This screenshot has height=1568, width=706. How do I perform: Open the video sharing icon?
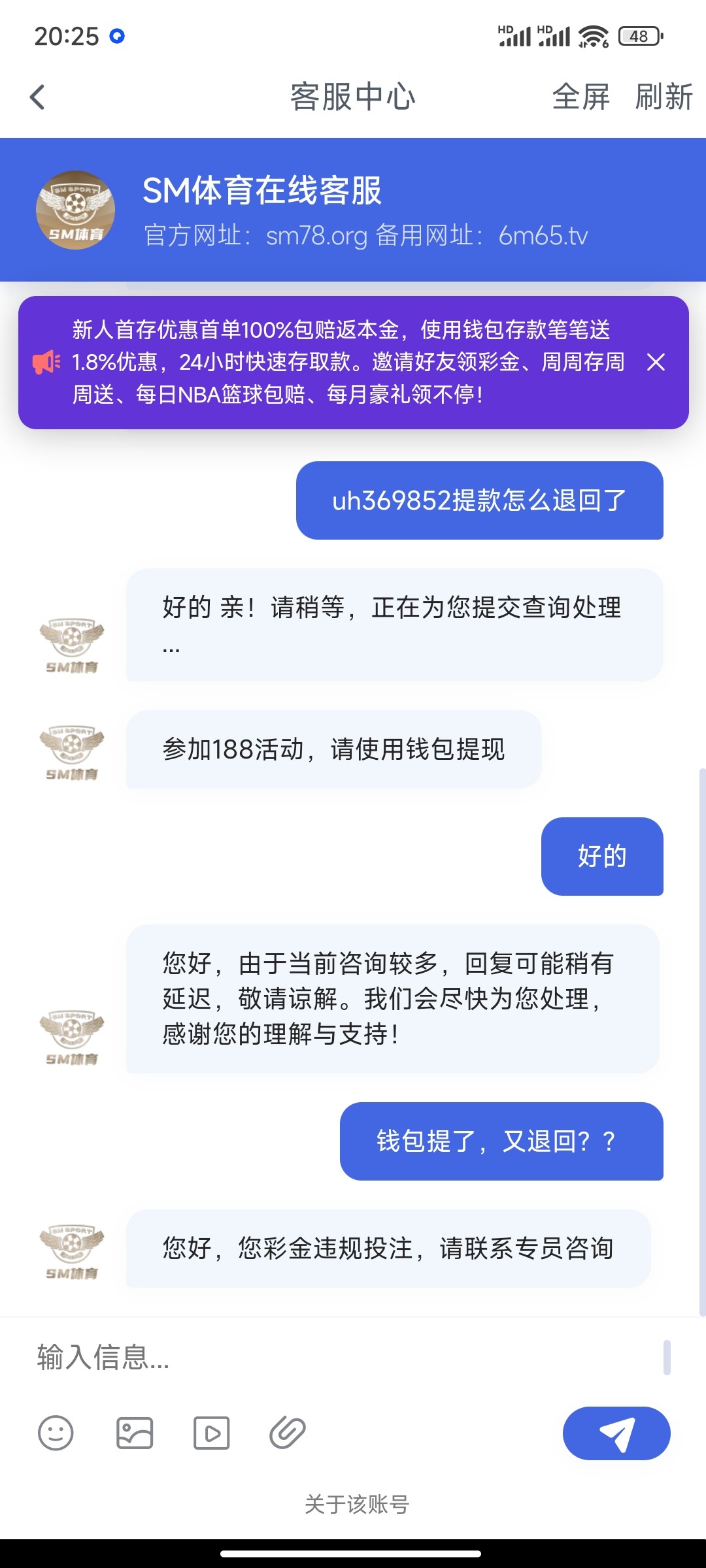point(210,1433)
